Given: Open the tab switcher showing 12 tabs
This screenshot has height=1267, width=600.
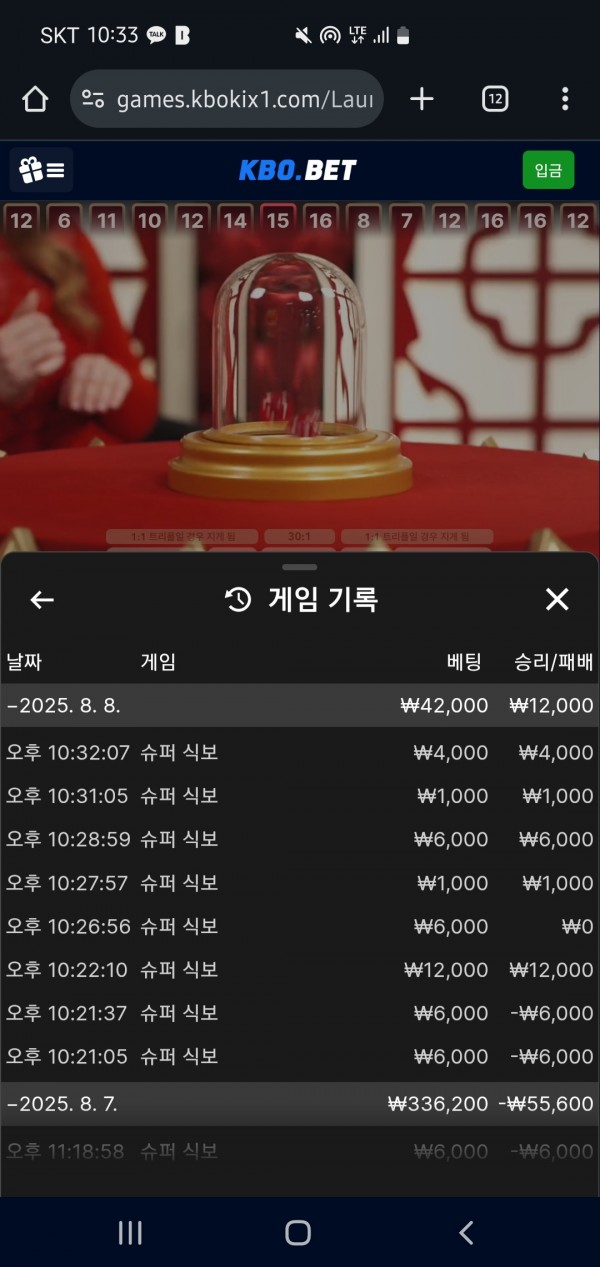Looking at the screenshot, I should pyautogui.click(x=495, y=99).
